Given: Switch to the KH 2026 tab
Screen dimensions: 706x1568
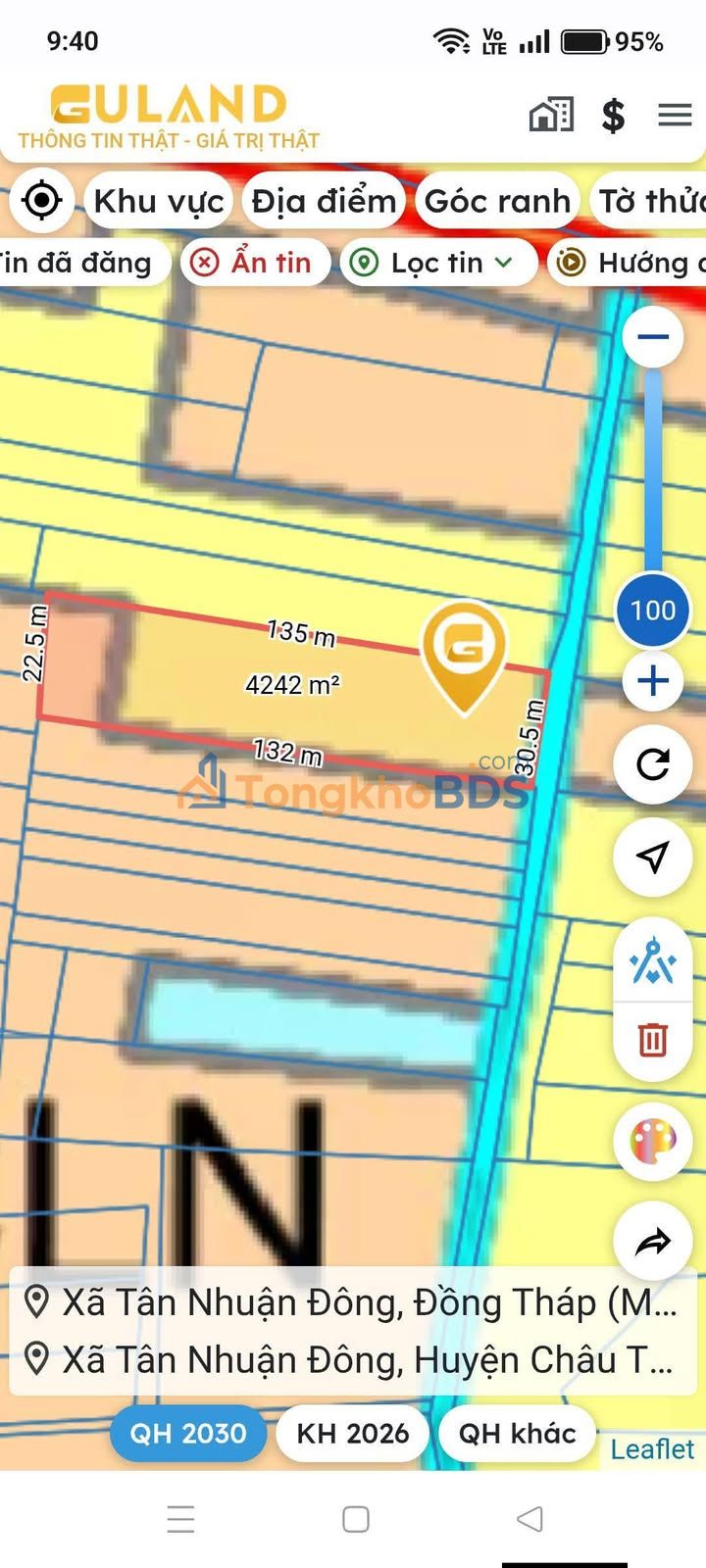Looking at the screenshot, I should (x=353, y=1434).
